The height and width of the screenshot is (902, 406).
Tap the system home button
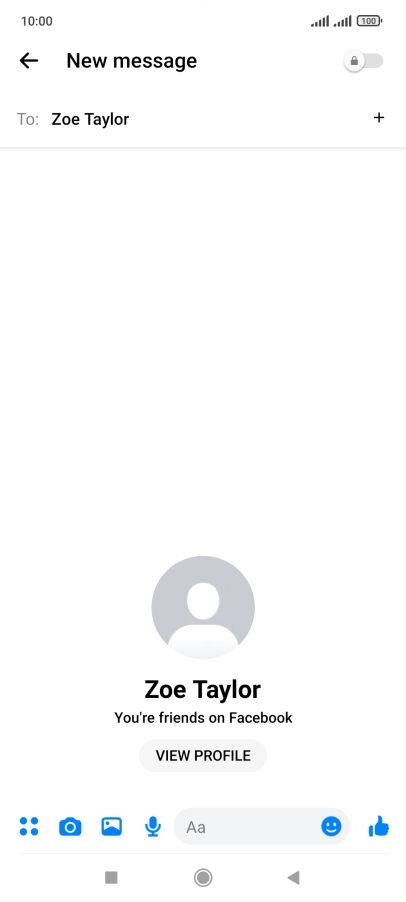[203, 877]
